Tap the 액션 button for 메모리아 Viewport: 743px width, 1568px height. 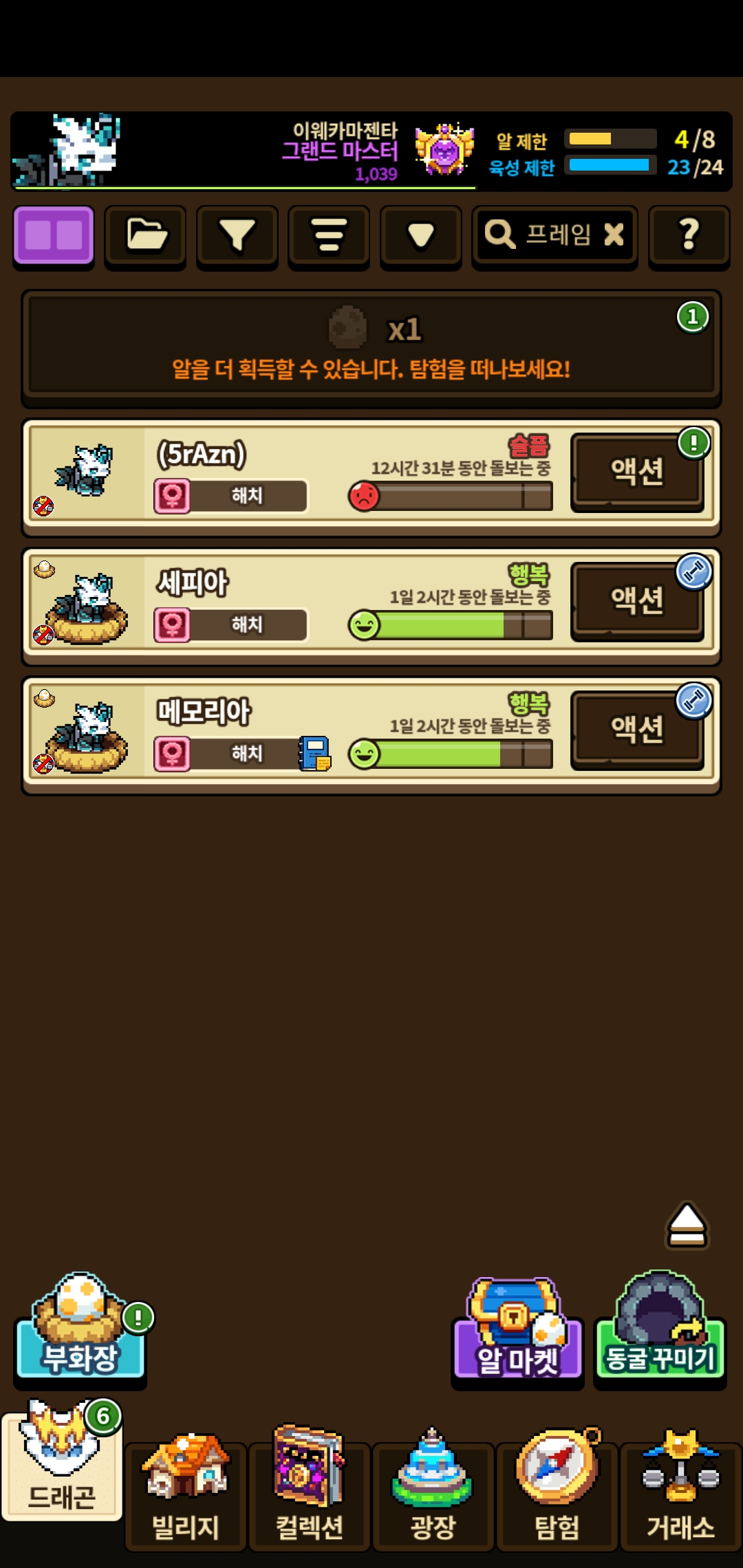tap(637, 730)
